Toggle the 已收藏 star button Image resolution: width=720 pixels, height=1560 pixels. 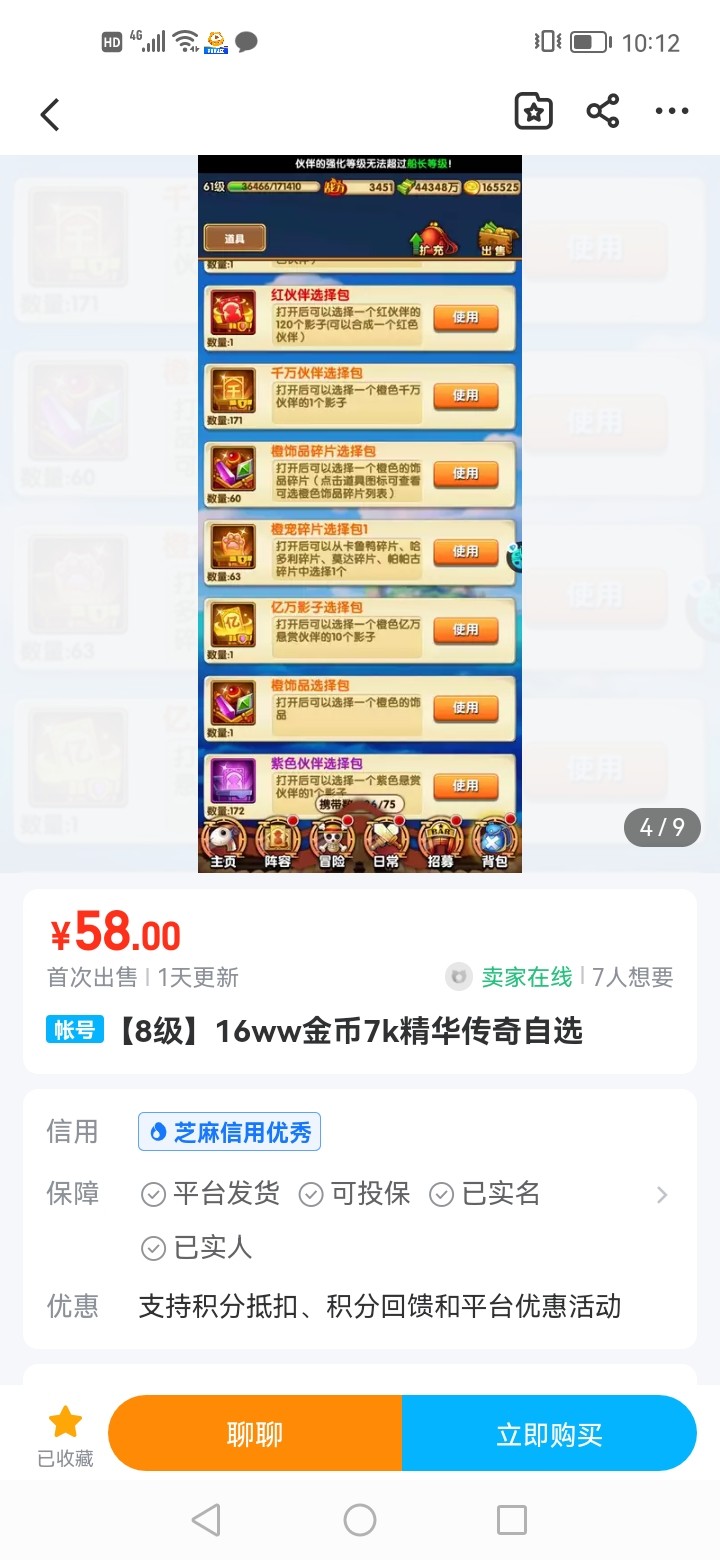[65, 1433]
